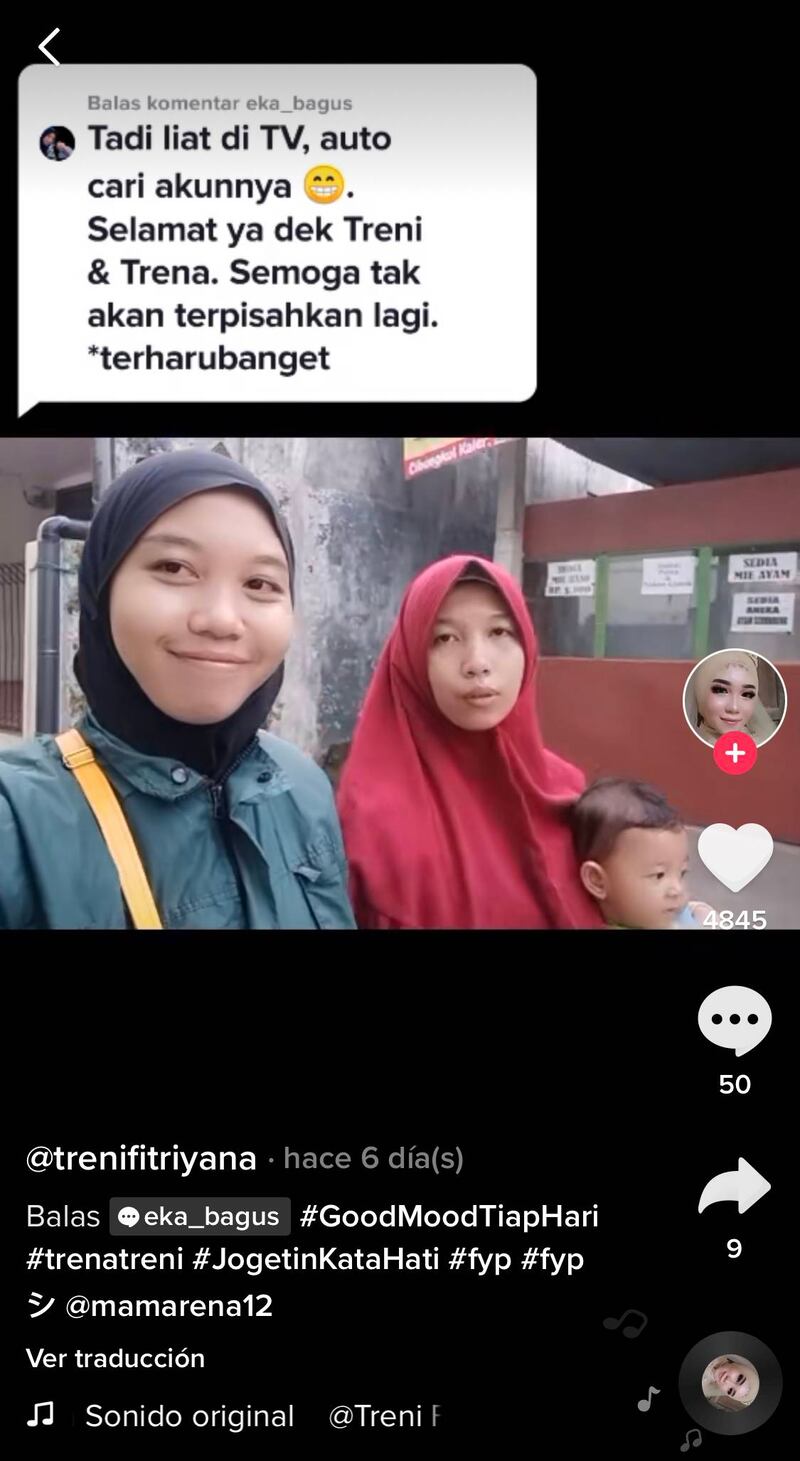Open the #trenatreni hashtag
The image size is (800, 1461).
tap(105, 1259)
